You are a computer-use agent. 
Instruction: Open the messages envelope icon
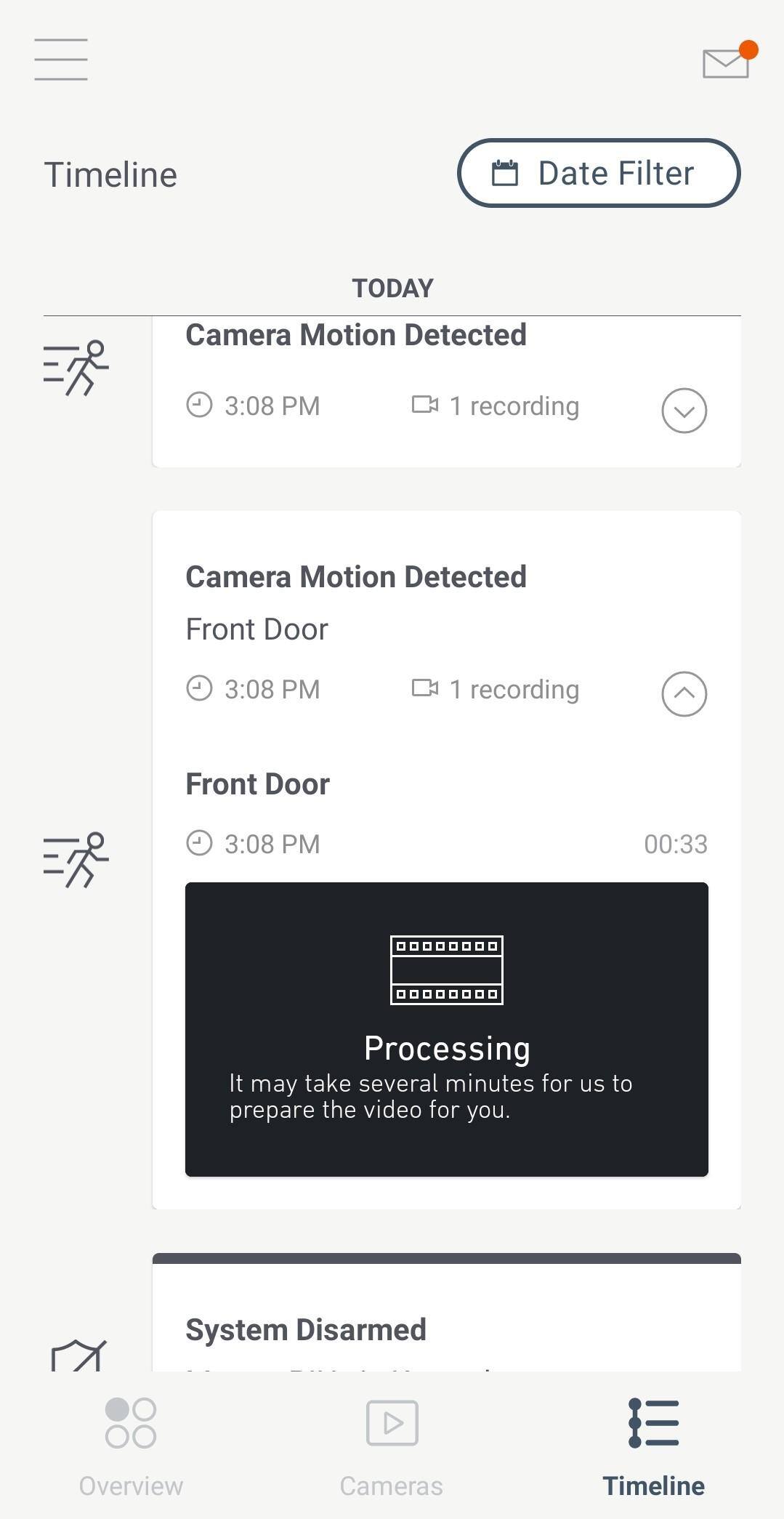726,63
